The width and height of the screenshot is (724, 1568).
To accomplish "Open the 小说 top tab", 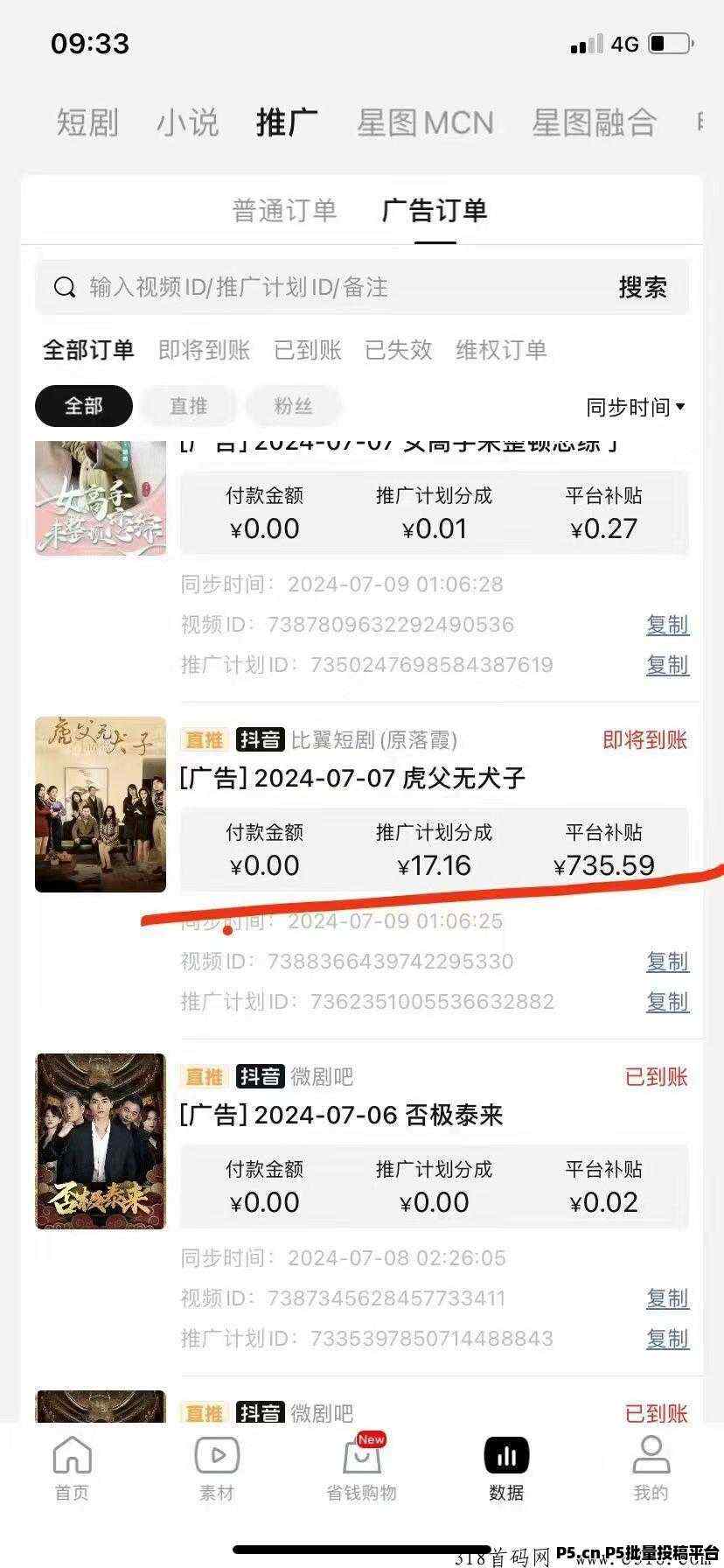I will (187, 122).
